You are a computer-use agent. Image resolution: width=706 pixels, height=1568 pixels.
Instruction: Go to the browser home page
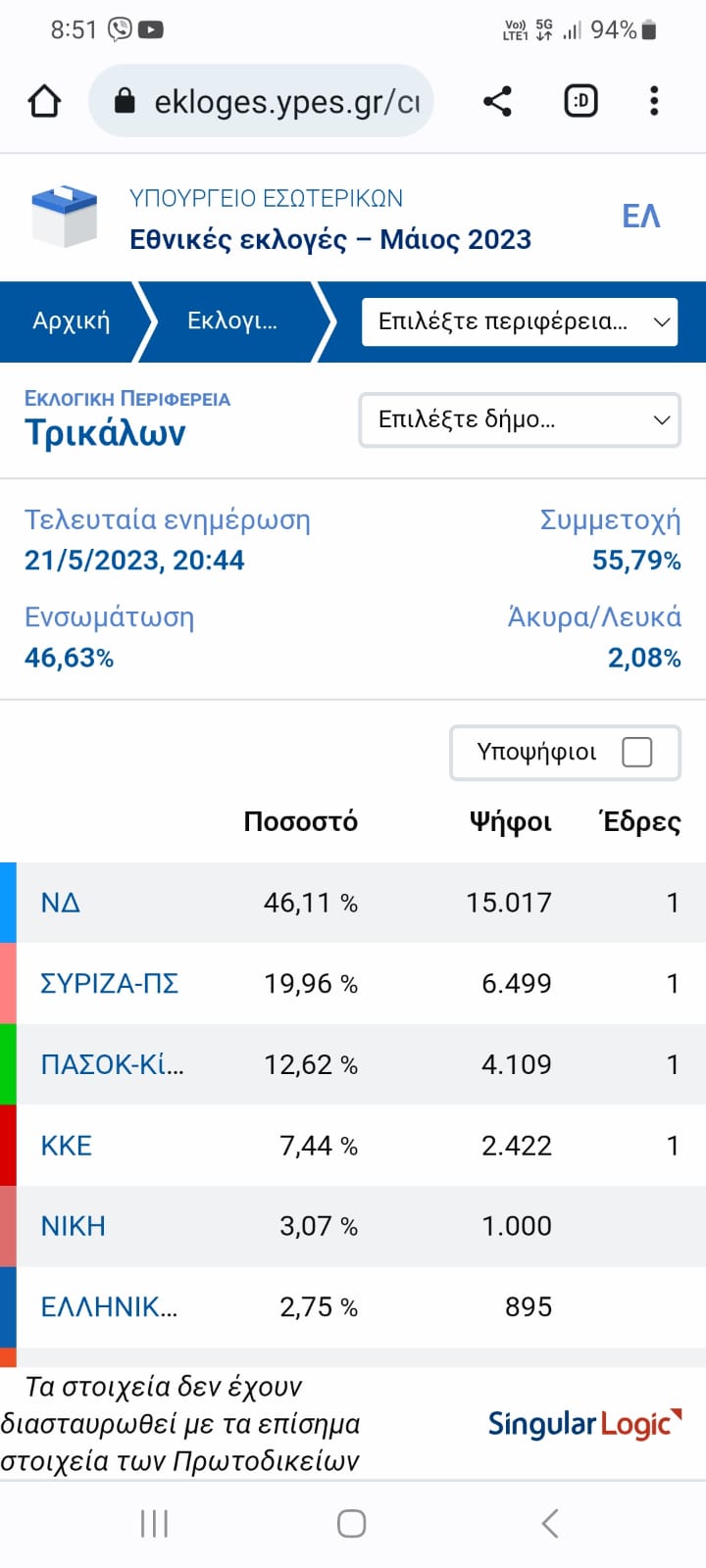tap(44, 101)
